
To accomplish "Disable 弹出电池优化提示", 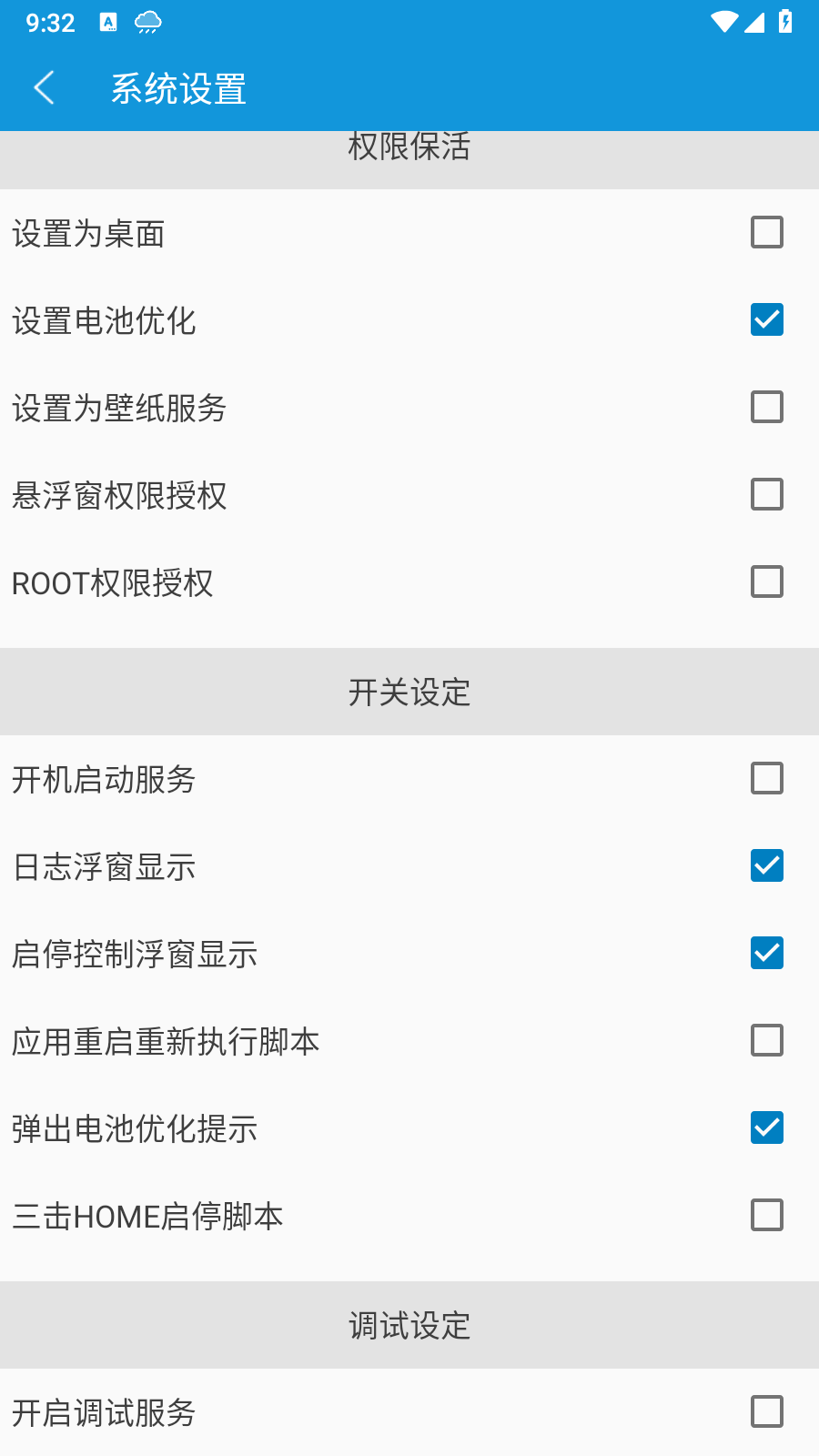I will [767, 1127].
